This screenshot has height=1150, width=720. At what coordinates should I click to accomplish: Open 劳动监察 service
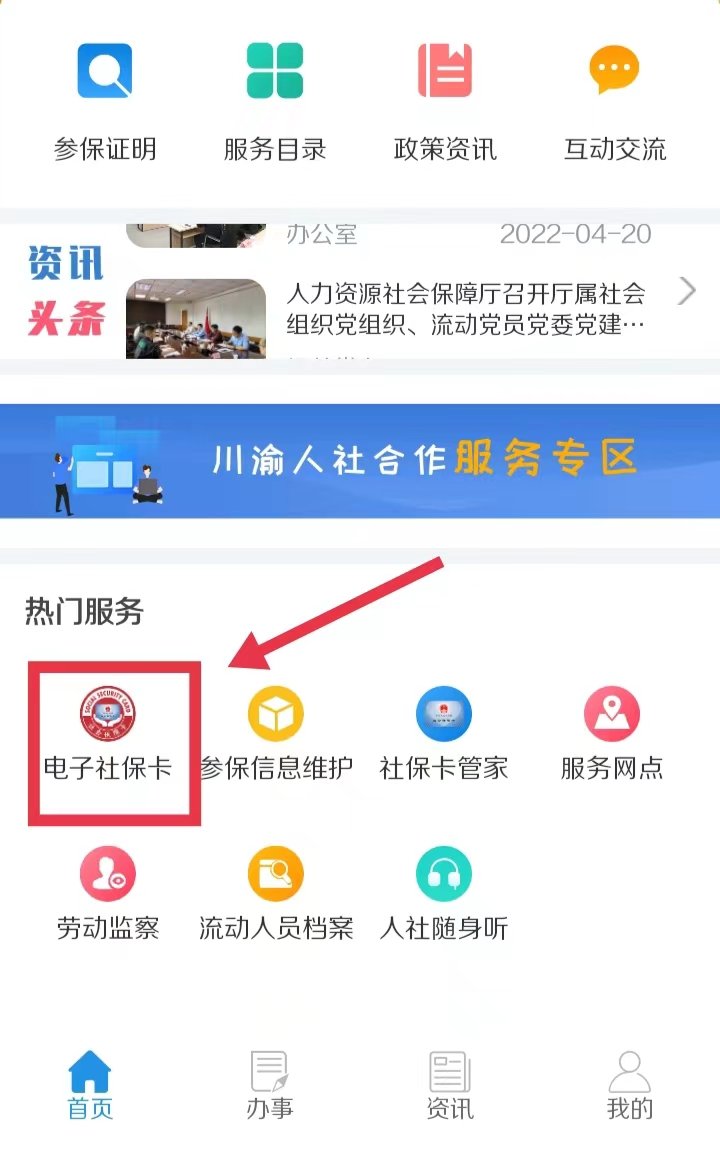pos(108,896)
